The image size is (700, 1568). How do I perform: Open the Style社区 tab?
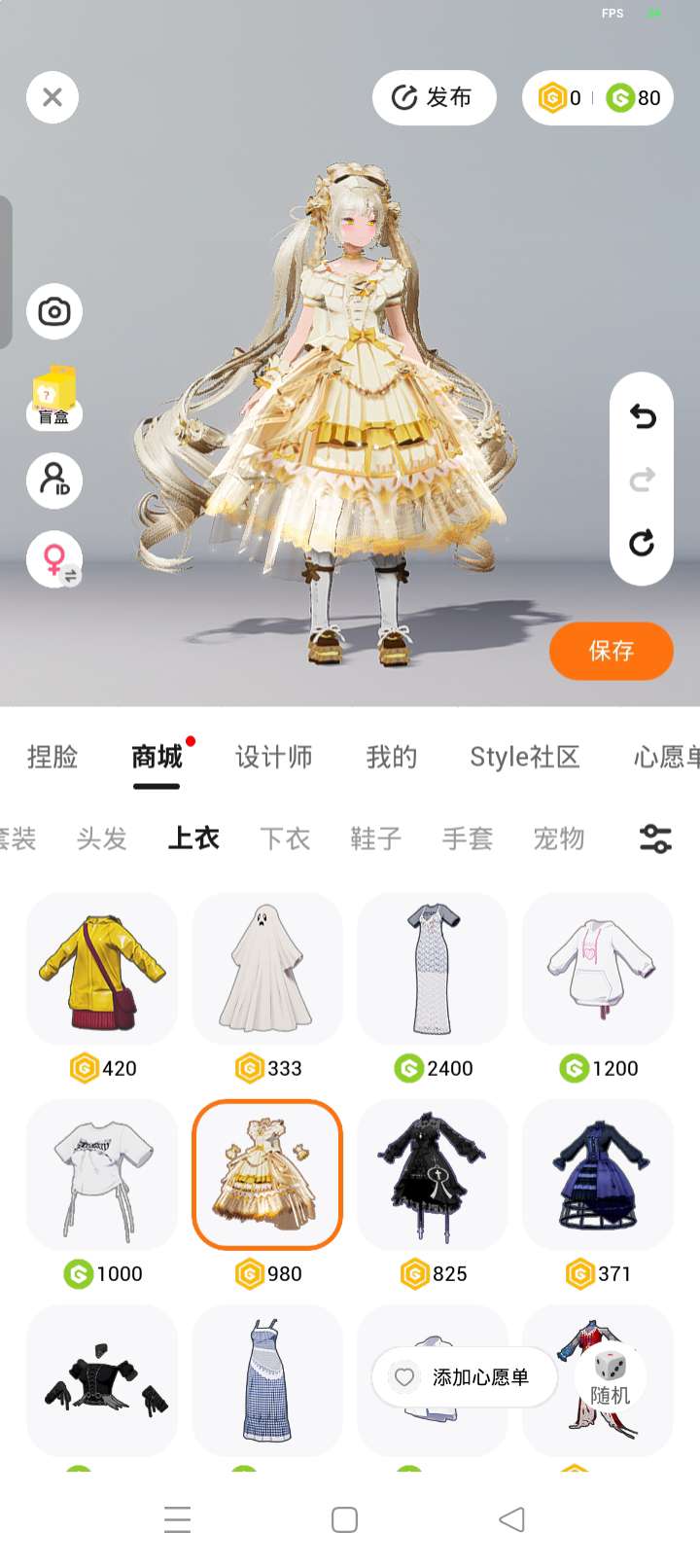524,757
